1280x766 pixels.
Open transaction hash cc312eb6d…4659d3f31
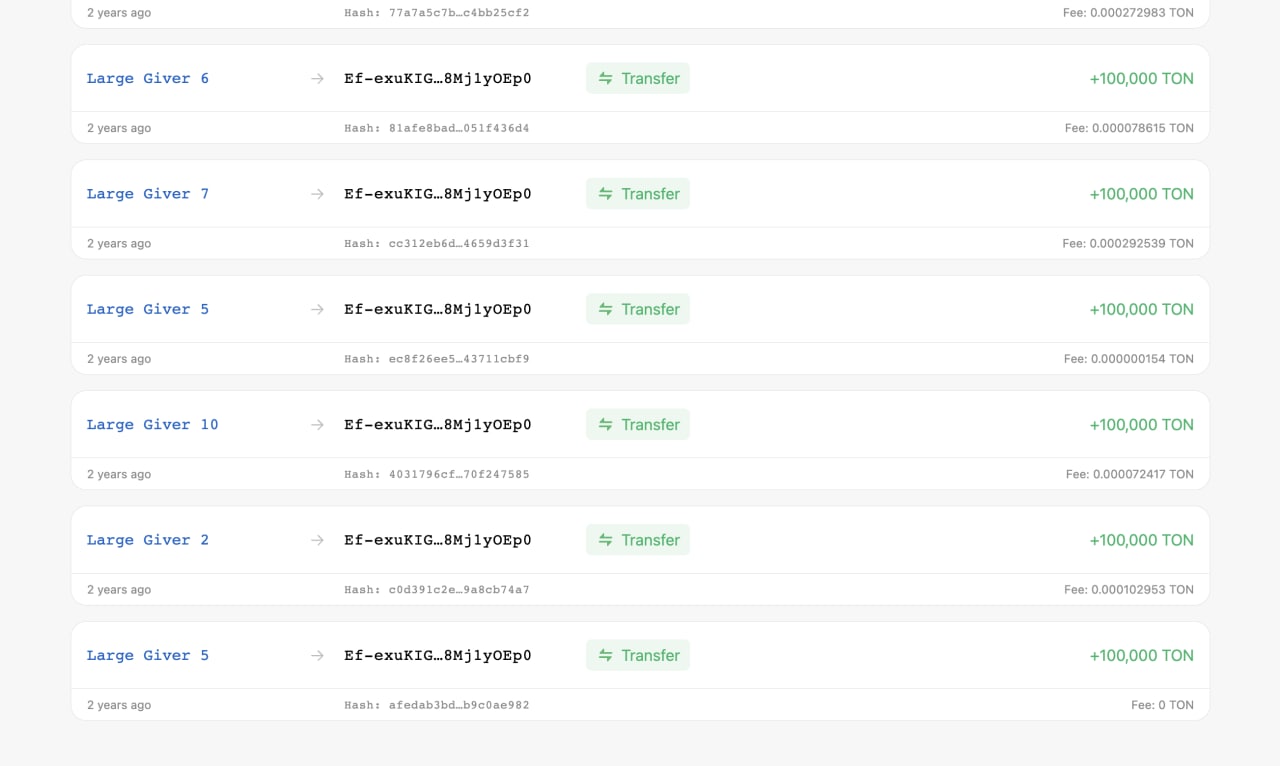click(459, 243)
